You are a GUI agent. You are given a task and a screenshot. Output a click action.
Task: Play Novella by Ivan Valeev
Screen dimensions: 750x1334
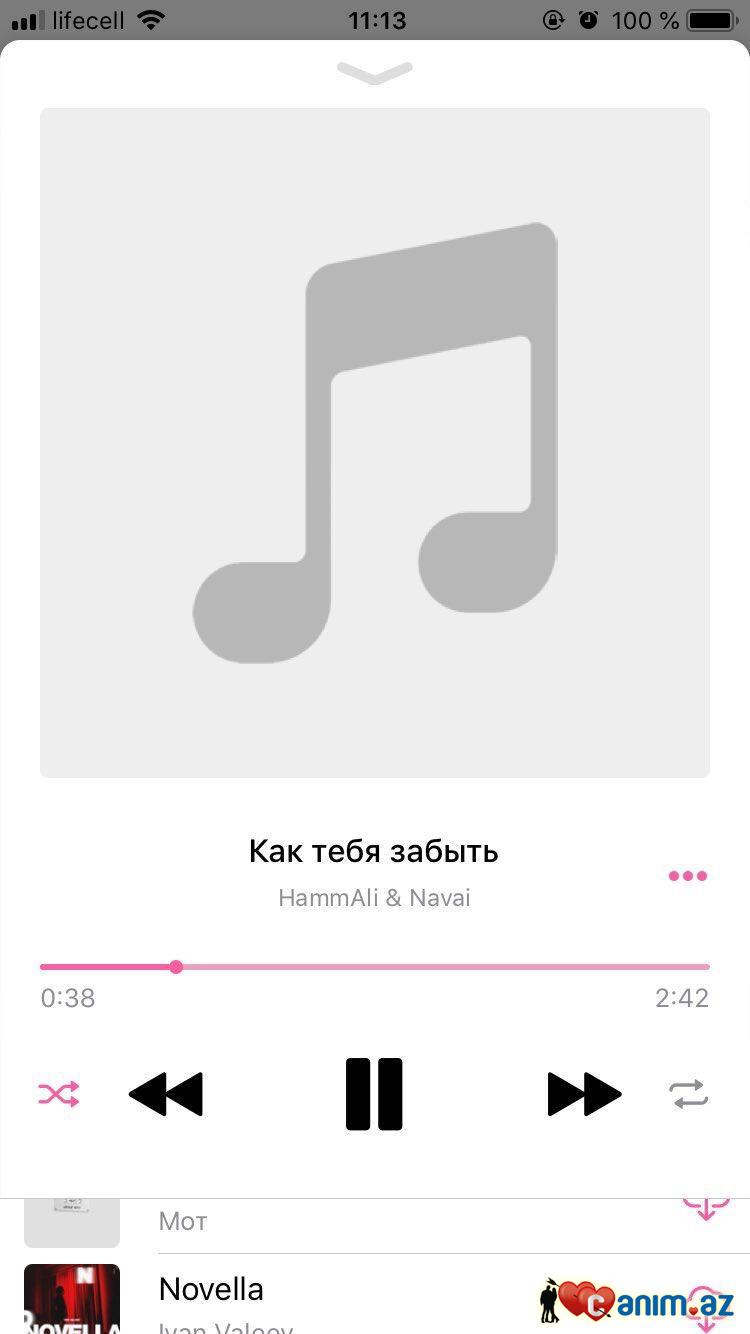tap(212, 1290)
